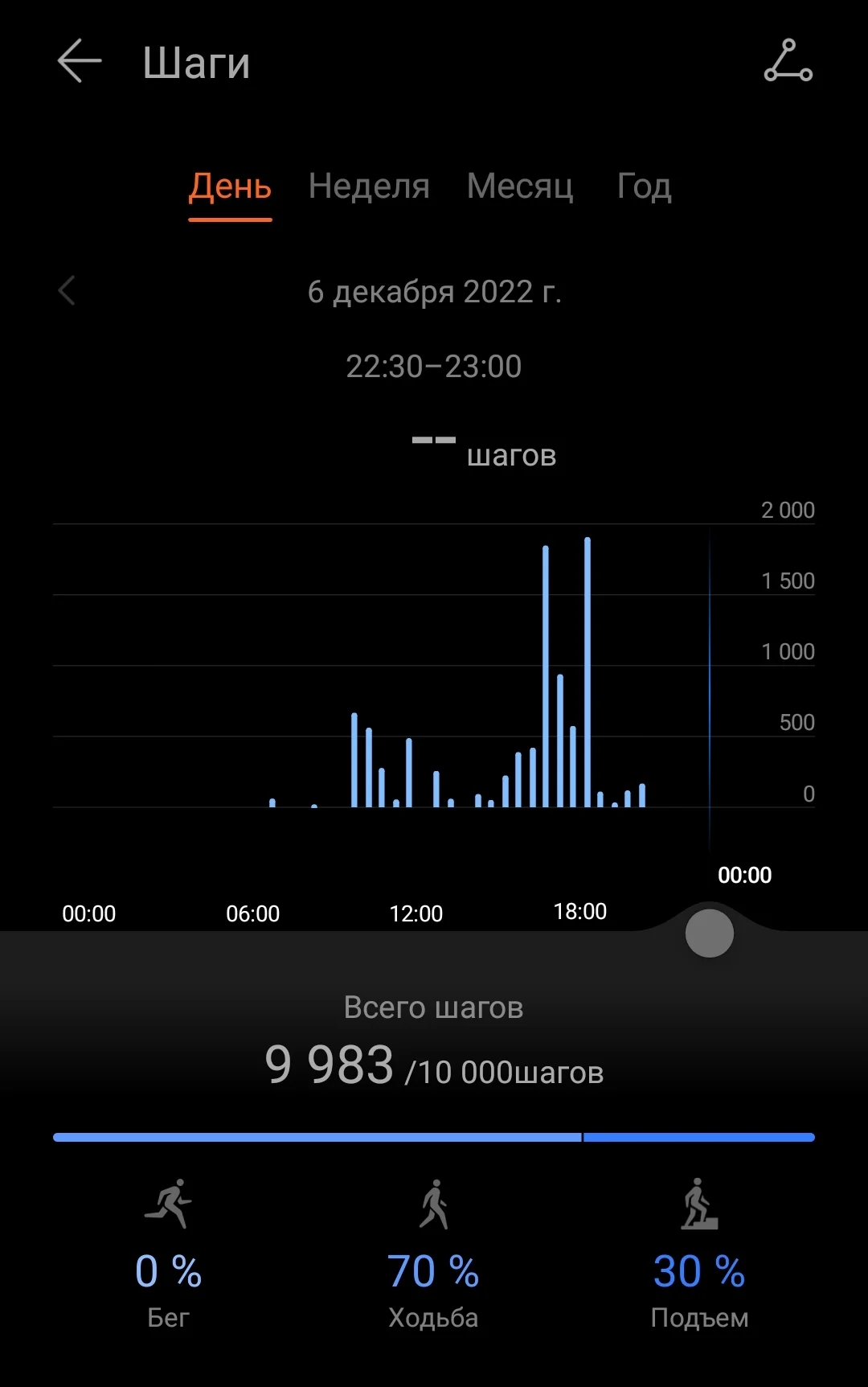The height and width of the screenshot is (1387, 868).
Task: Open the route icon next to Шаги
Action: point(788,61)
